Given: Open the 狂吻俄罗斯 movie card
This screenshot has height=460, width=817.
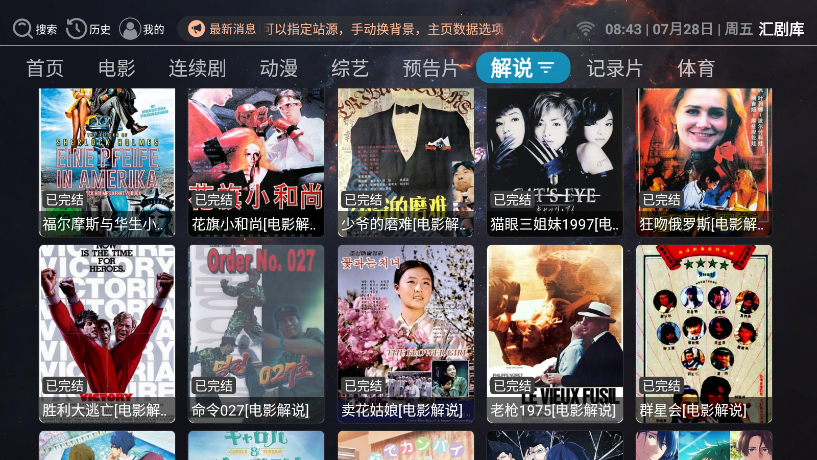Looking at the screenshot, I should [704, 160].
